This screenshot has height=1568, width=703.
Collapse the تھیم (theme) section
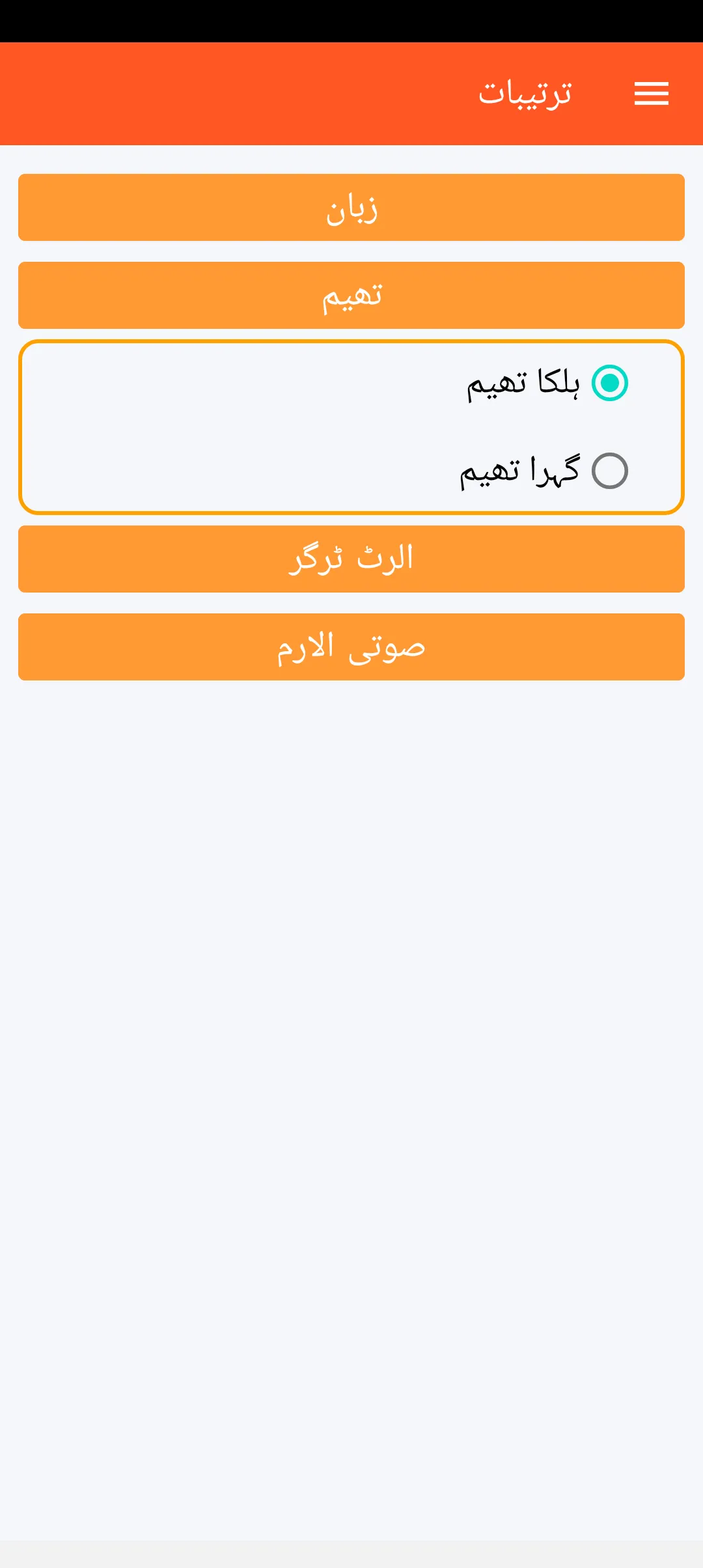click(x=351, y=296)
